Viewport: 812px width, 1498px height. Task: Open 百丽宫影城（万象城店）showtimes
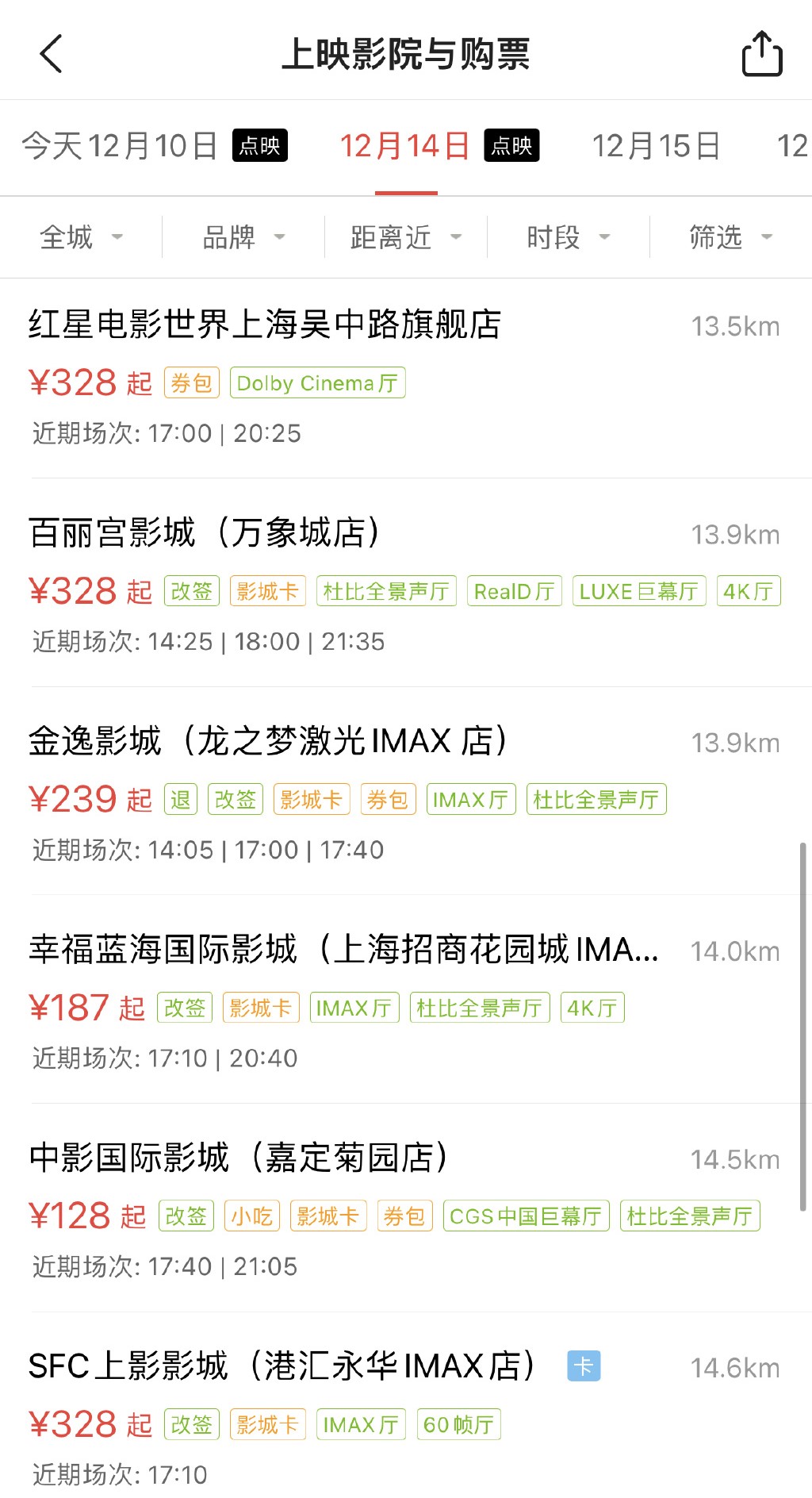[205, 532]
